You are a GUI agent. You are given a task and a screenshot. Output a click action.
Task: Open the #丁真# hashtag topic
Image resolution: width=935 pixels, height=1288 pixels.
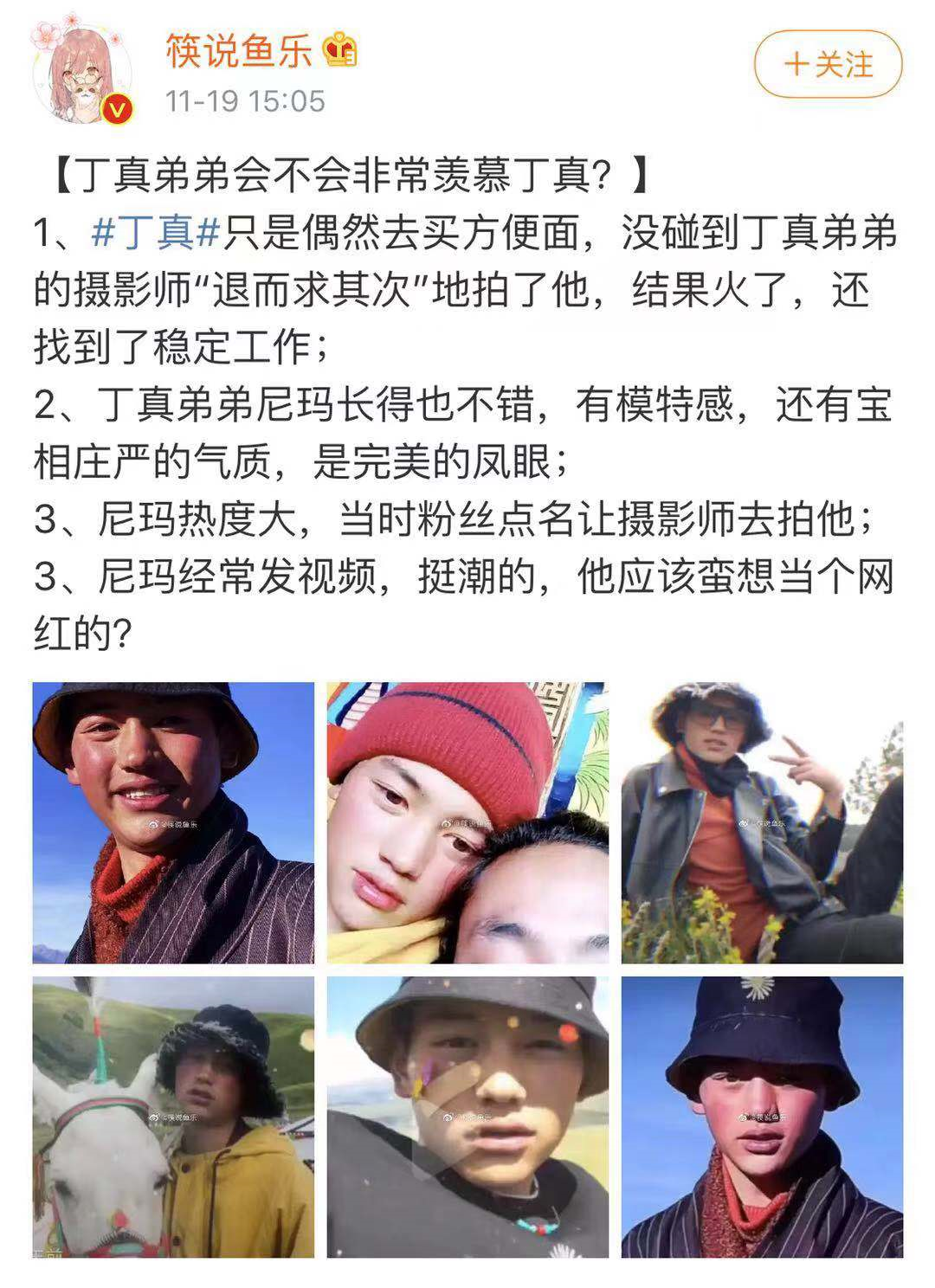(155, 234)
